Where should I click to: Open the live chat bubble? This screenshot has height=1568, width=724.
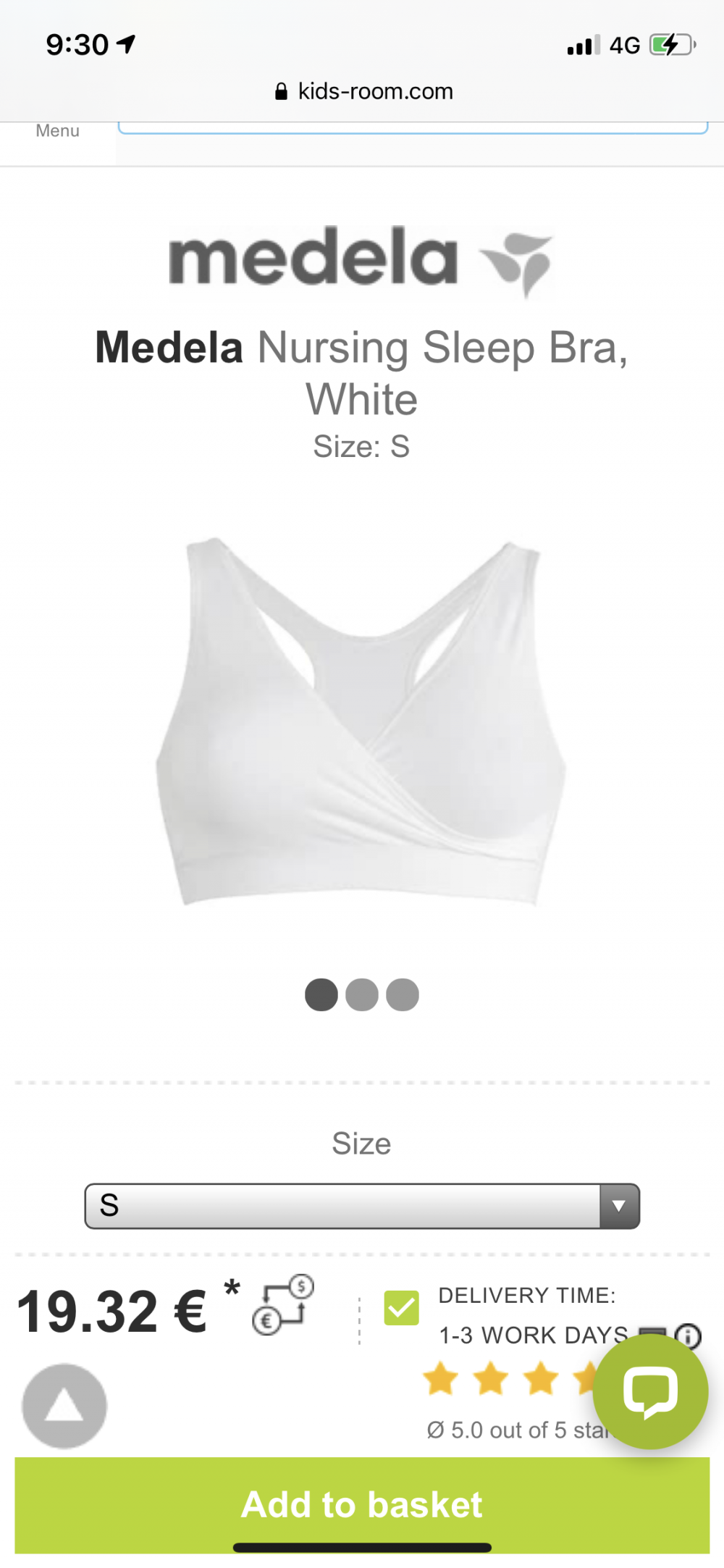coord(650,1391)
